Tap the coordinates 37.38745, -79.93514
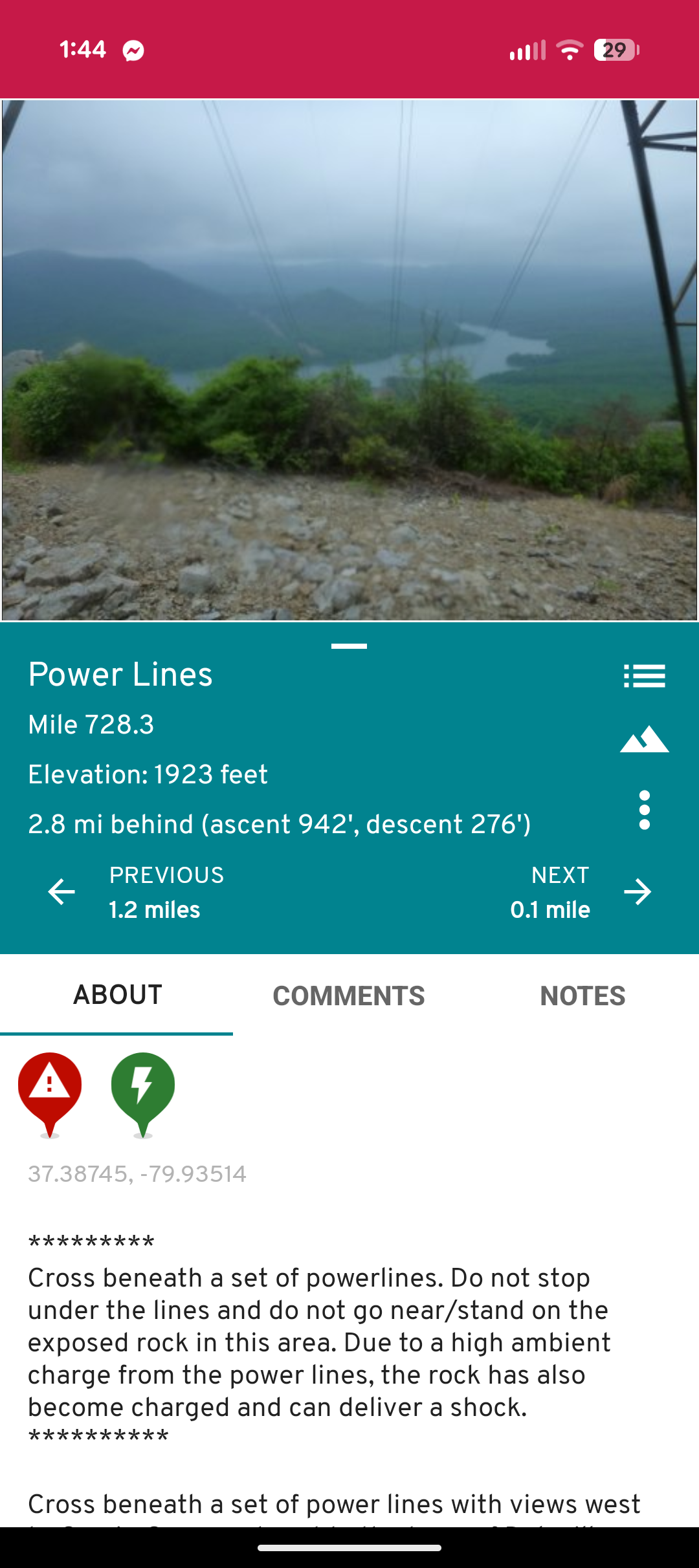The width and height of the screenshot is (699, 1568). pyautogui.click(x=137, y=1174)
